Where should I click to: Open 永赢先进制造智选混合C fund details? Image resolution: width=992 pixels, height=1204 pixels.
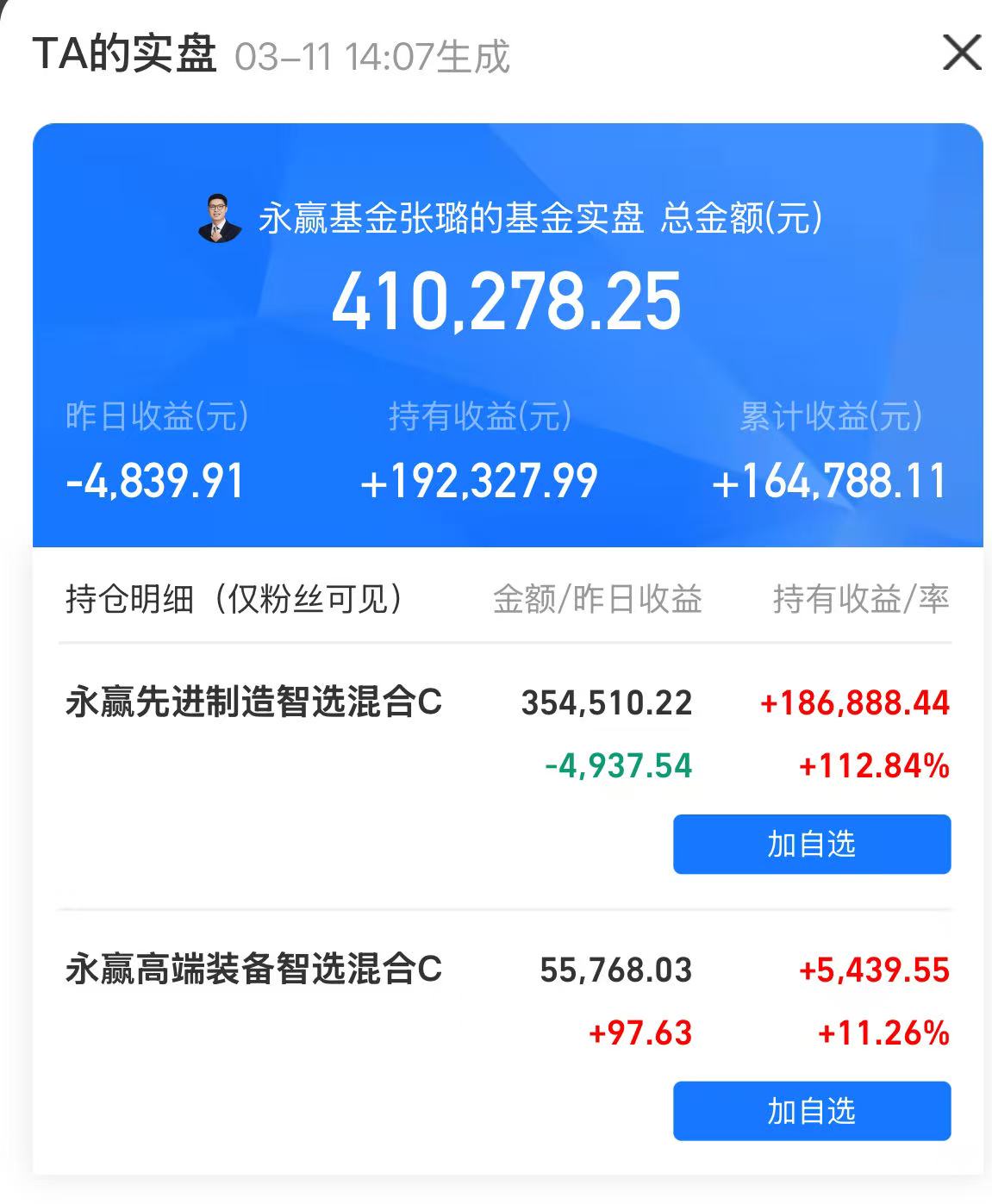click(253, 702)
